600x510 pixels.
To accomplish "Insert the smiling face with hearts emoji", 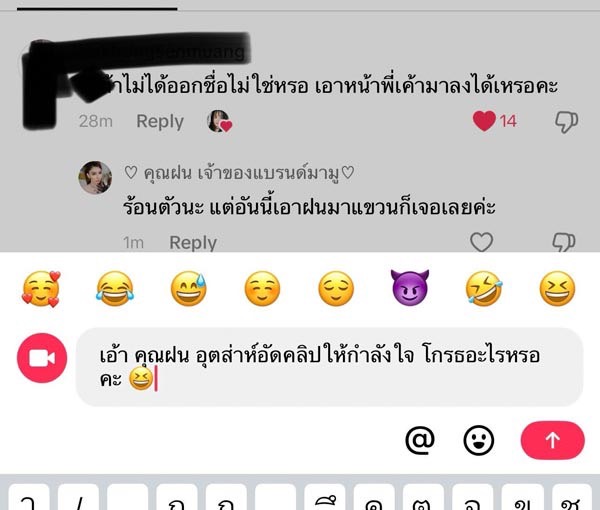I will [40, 289].
